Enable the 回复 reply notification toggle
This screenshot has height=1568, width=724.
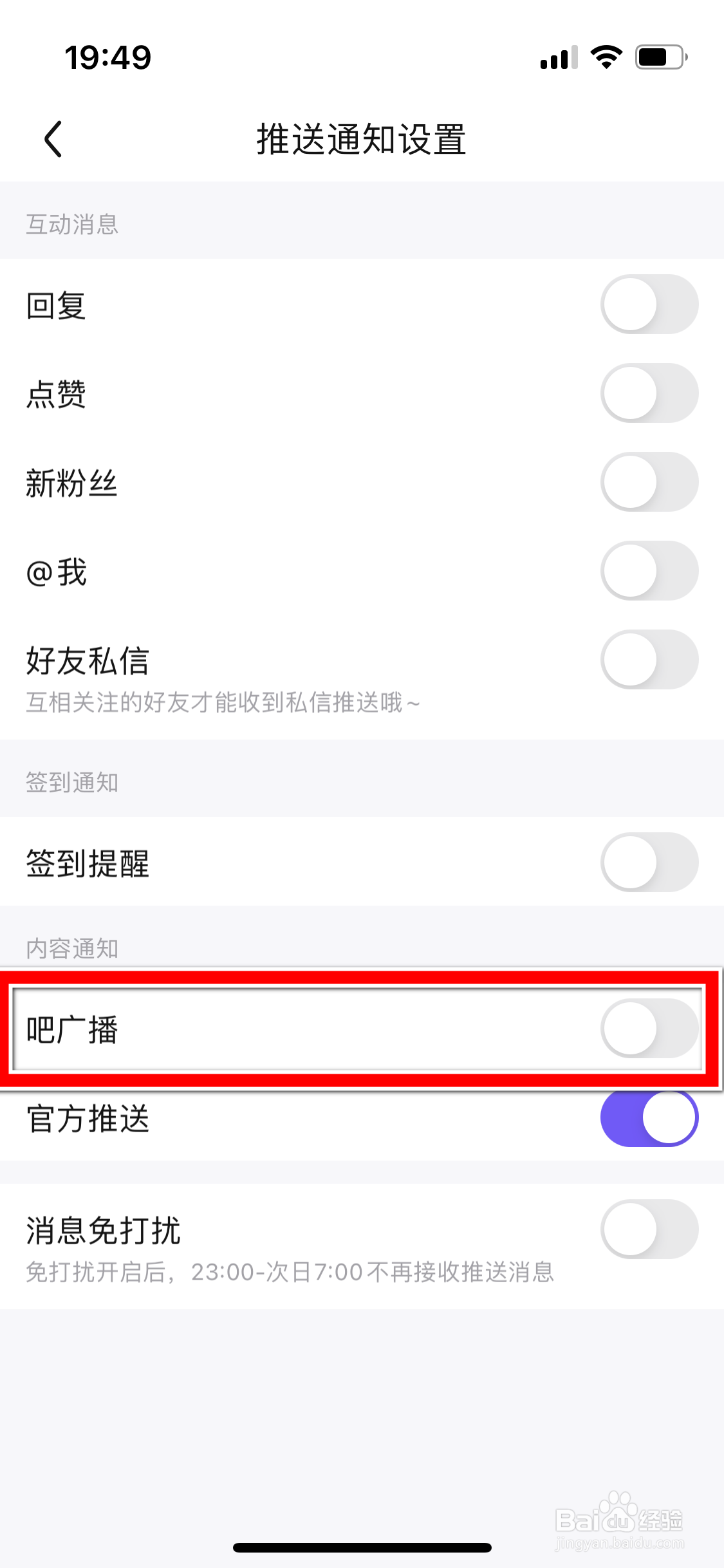pos(649,304)
